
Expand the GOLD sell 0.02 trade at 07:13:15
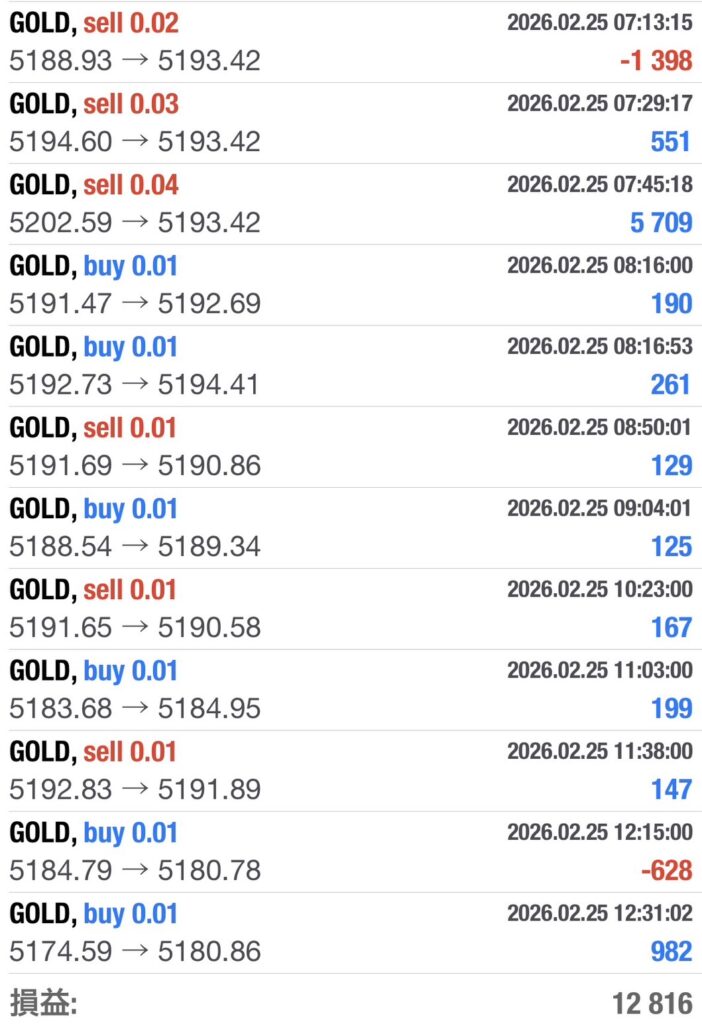(x=350, y=41)
